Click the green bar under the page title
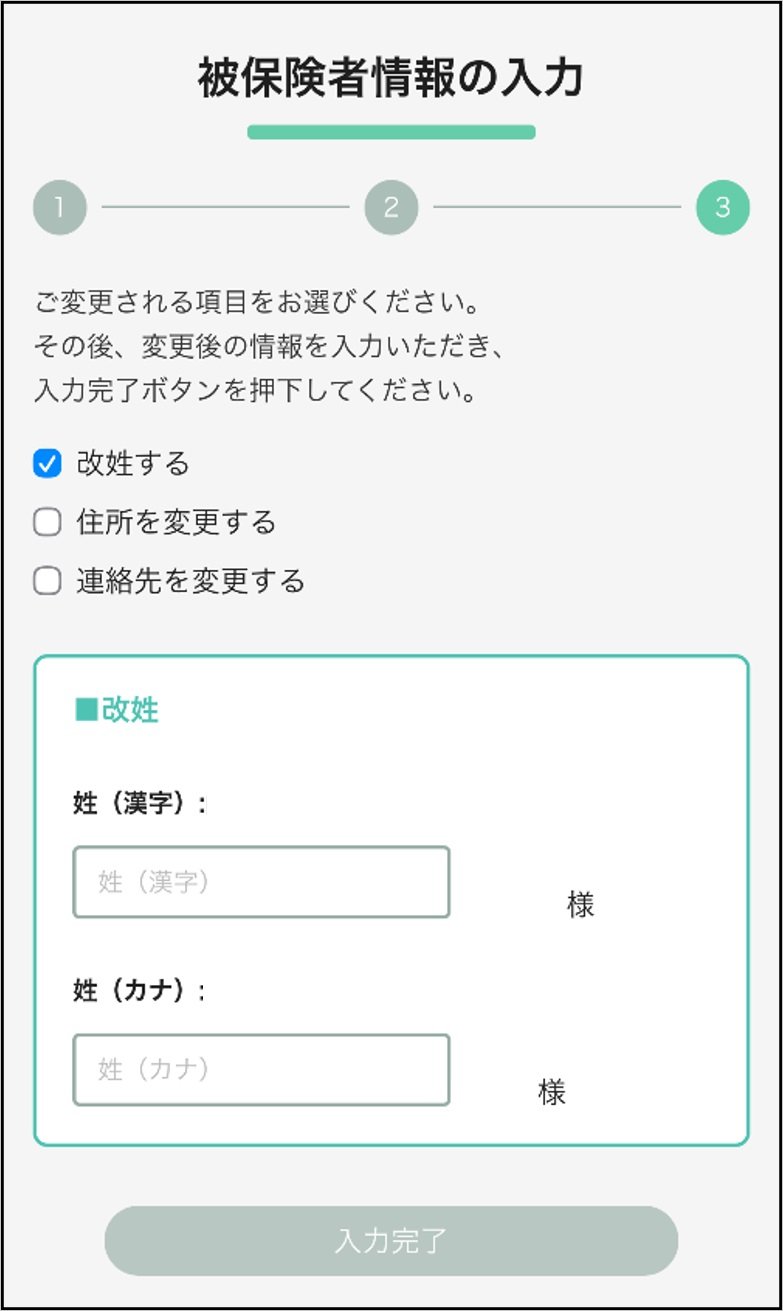783x1311 pixels. [391, 130]
